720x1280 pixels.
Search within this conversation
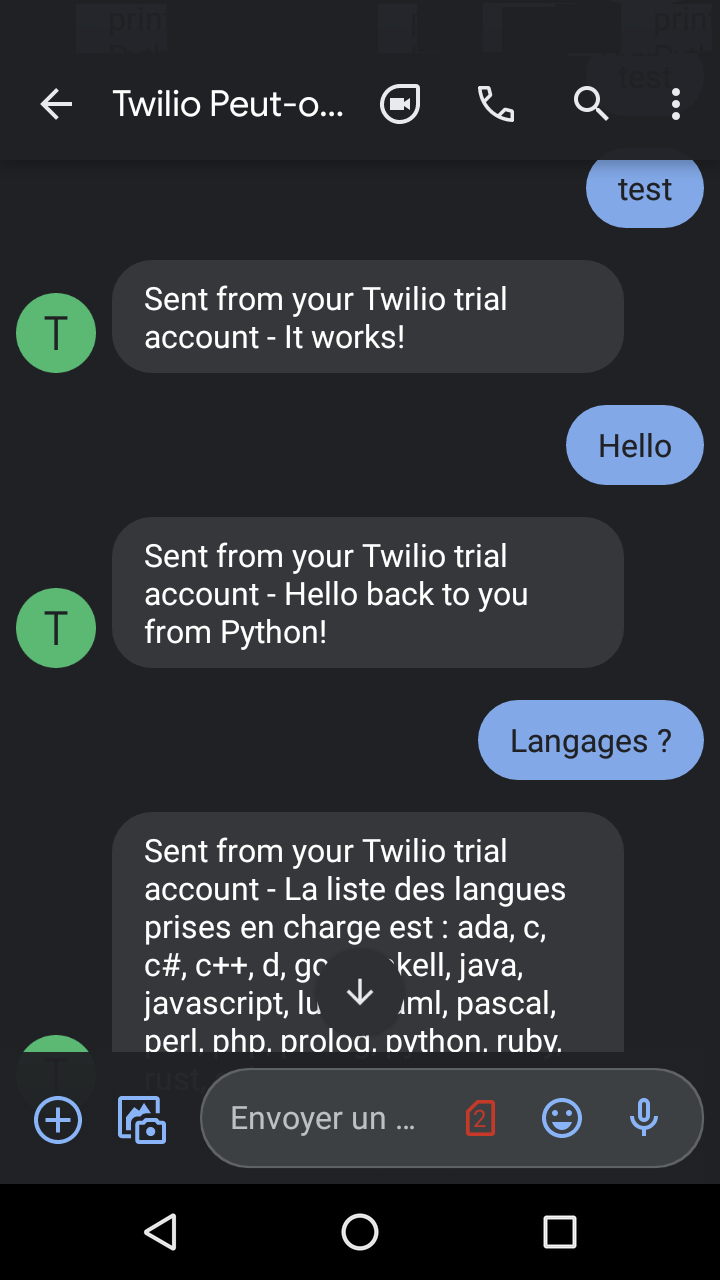point(590,104)
